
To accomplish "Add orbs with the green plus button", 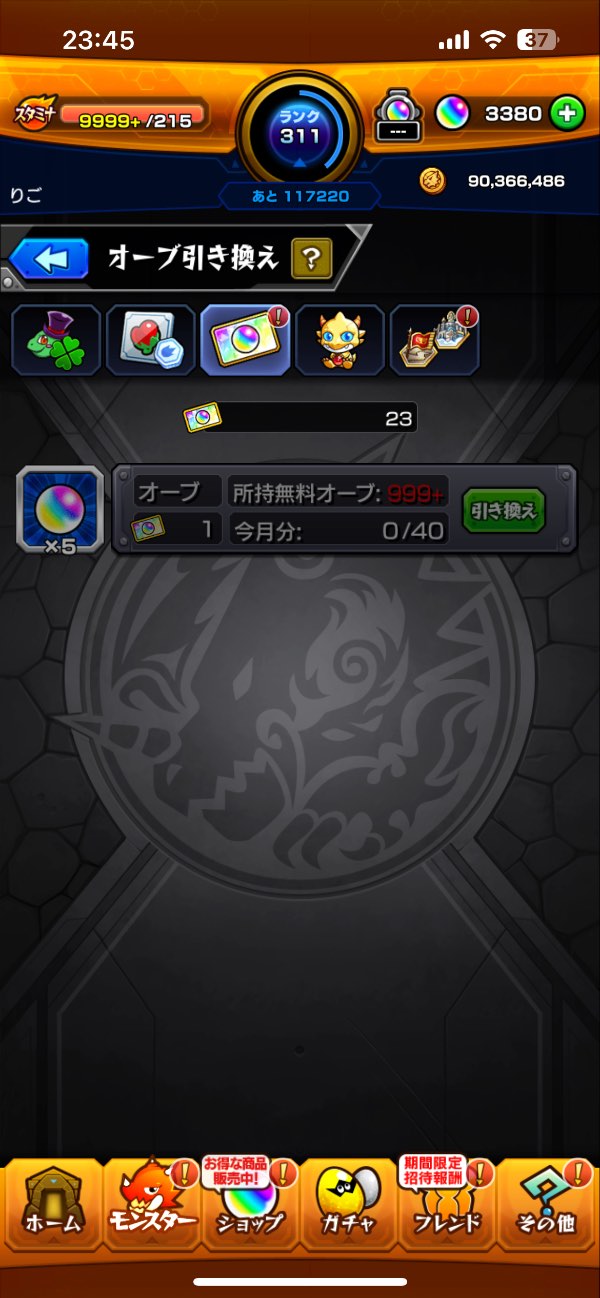I will coord(566,113).
